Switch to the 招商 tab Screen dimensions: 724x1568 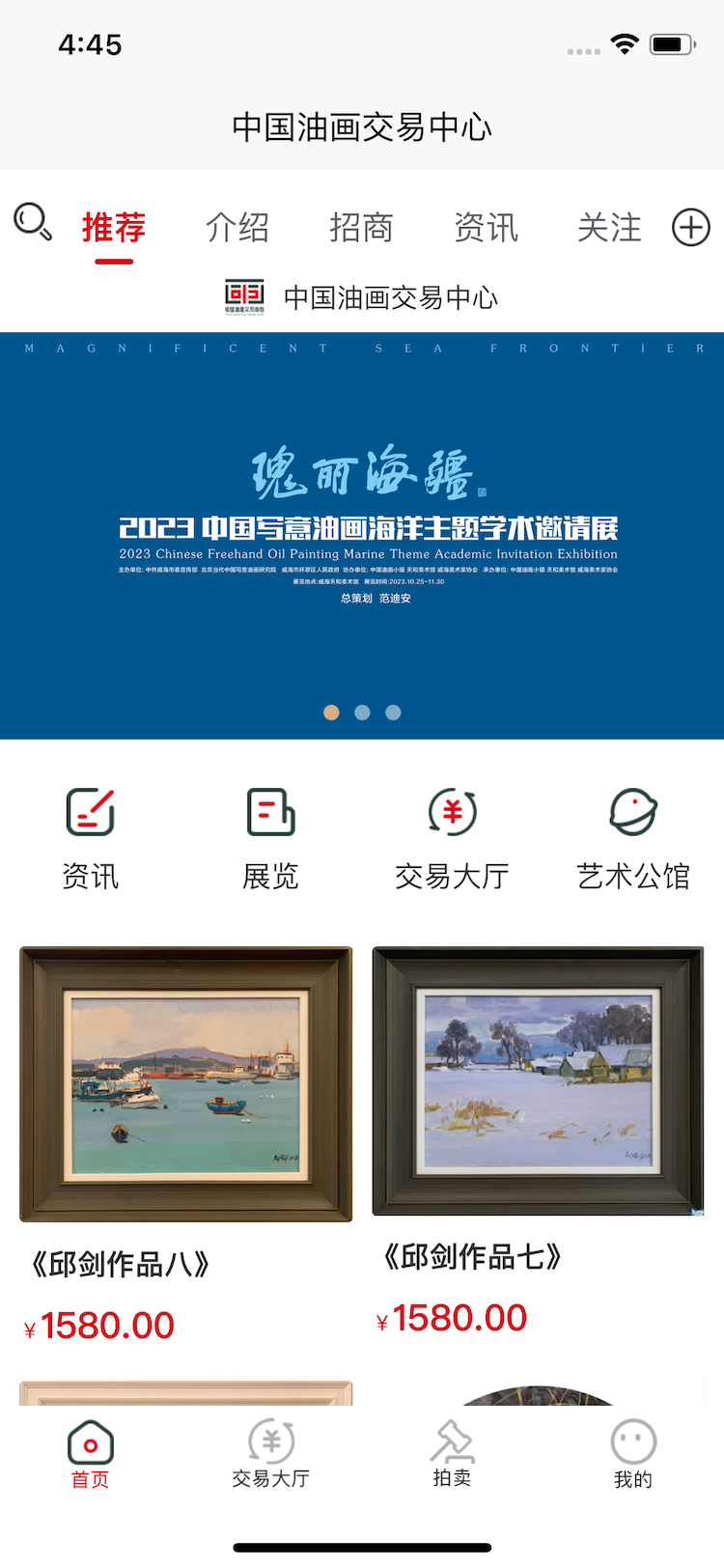pyautogui.click(x=361, y=228)
